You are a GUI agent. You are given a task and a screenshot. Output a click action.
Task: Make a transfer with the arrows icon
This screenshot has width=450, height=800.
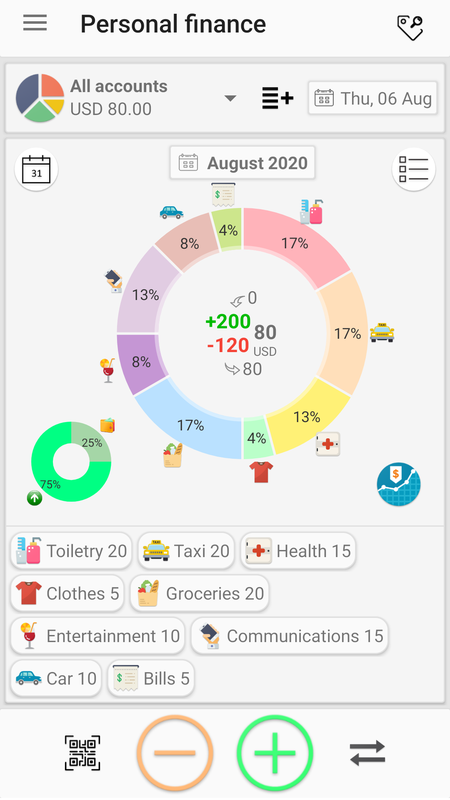367,754
